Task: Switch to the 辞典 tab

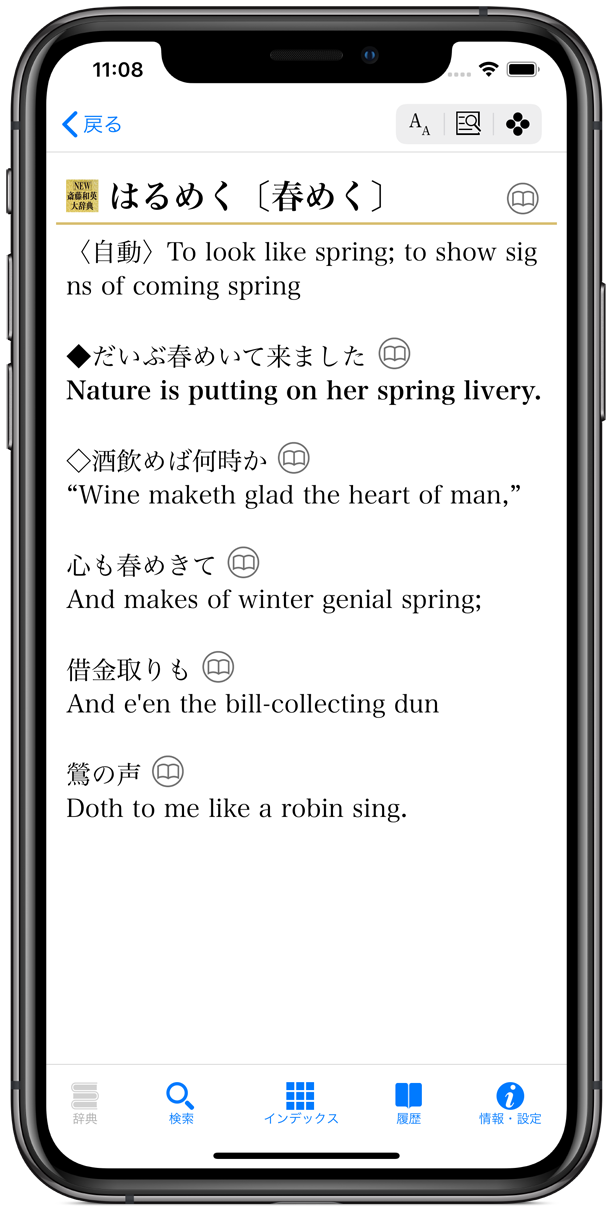Action: (85, 1103)
